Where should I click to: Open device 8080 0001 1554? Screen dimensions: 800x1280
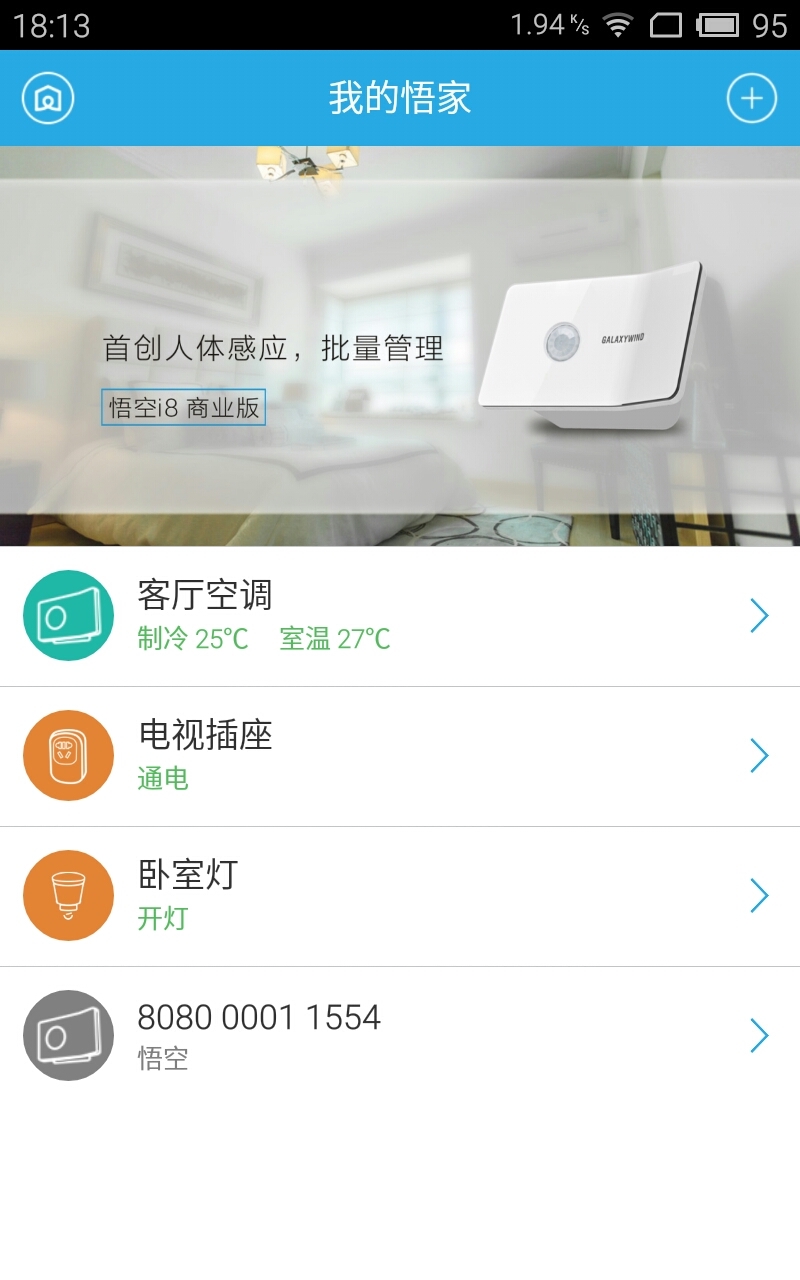[400, 1036]
